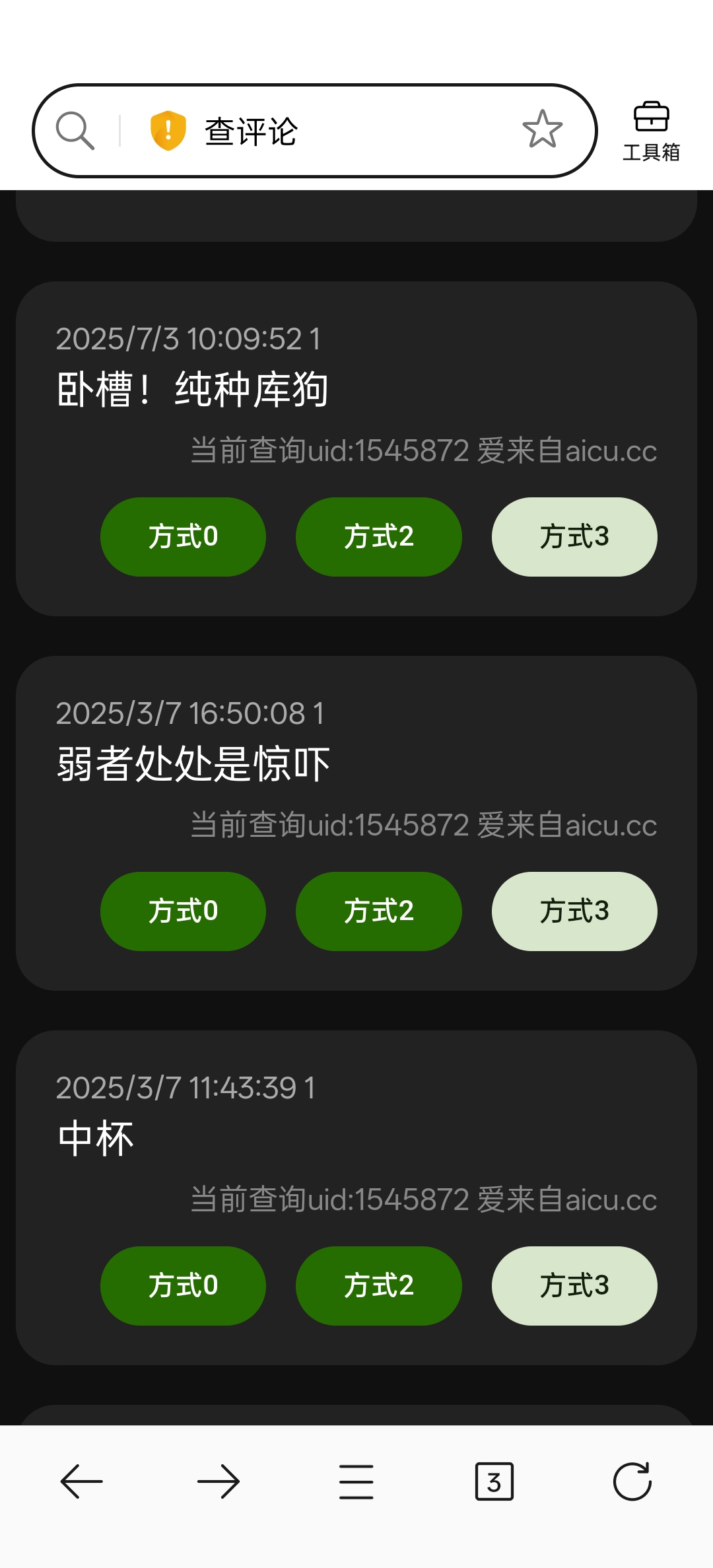This screenshot has height=1568, width=713.
Task: Choose 方式2 under 卧槽！纯种库狗
Action: [x=379, y=537]
